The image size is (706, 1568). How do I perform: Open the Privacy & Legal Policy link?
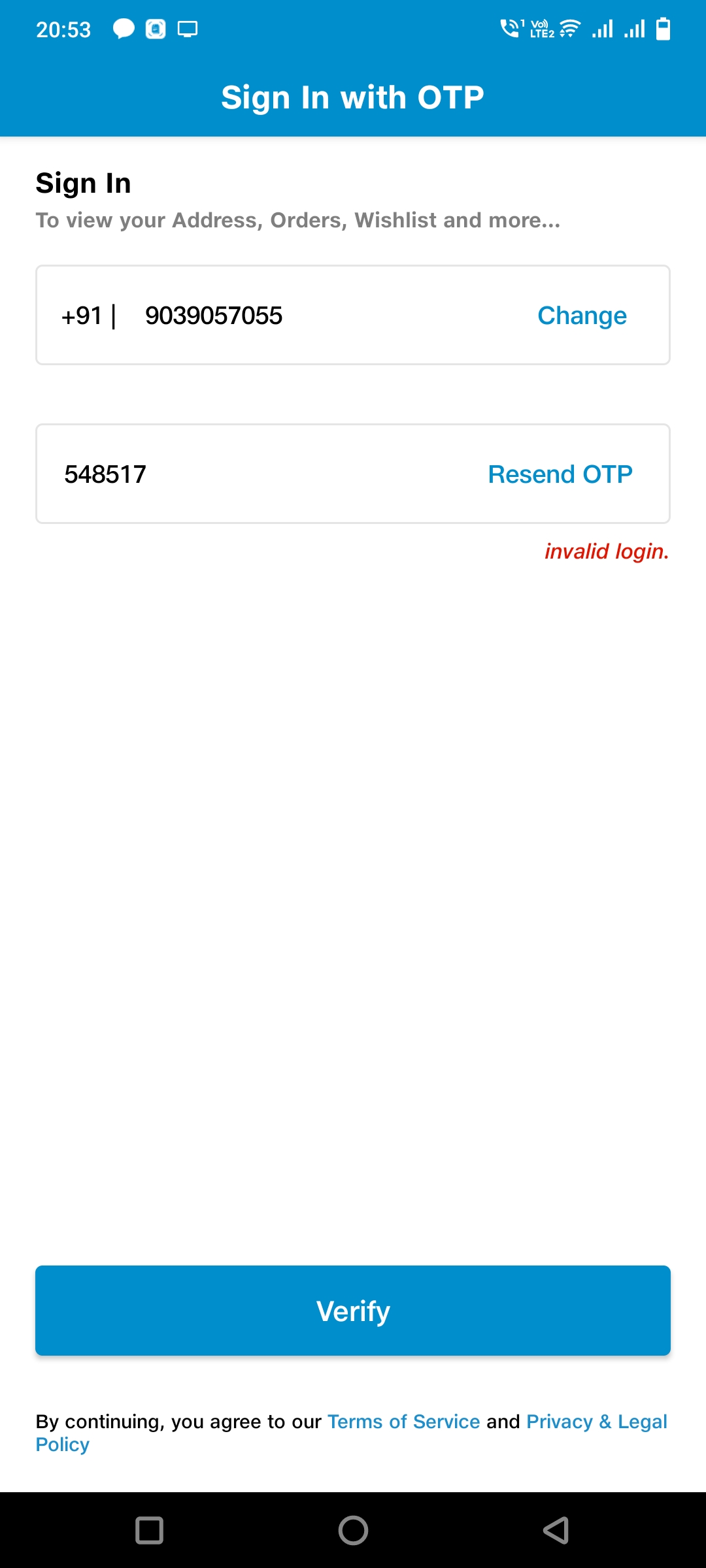[596, 1422]
